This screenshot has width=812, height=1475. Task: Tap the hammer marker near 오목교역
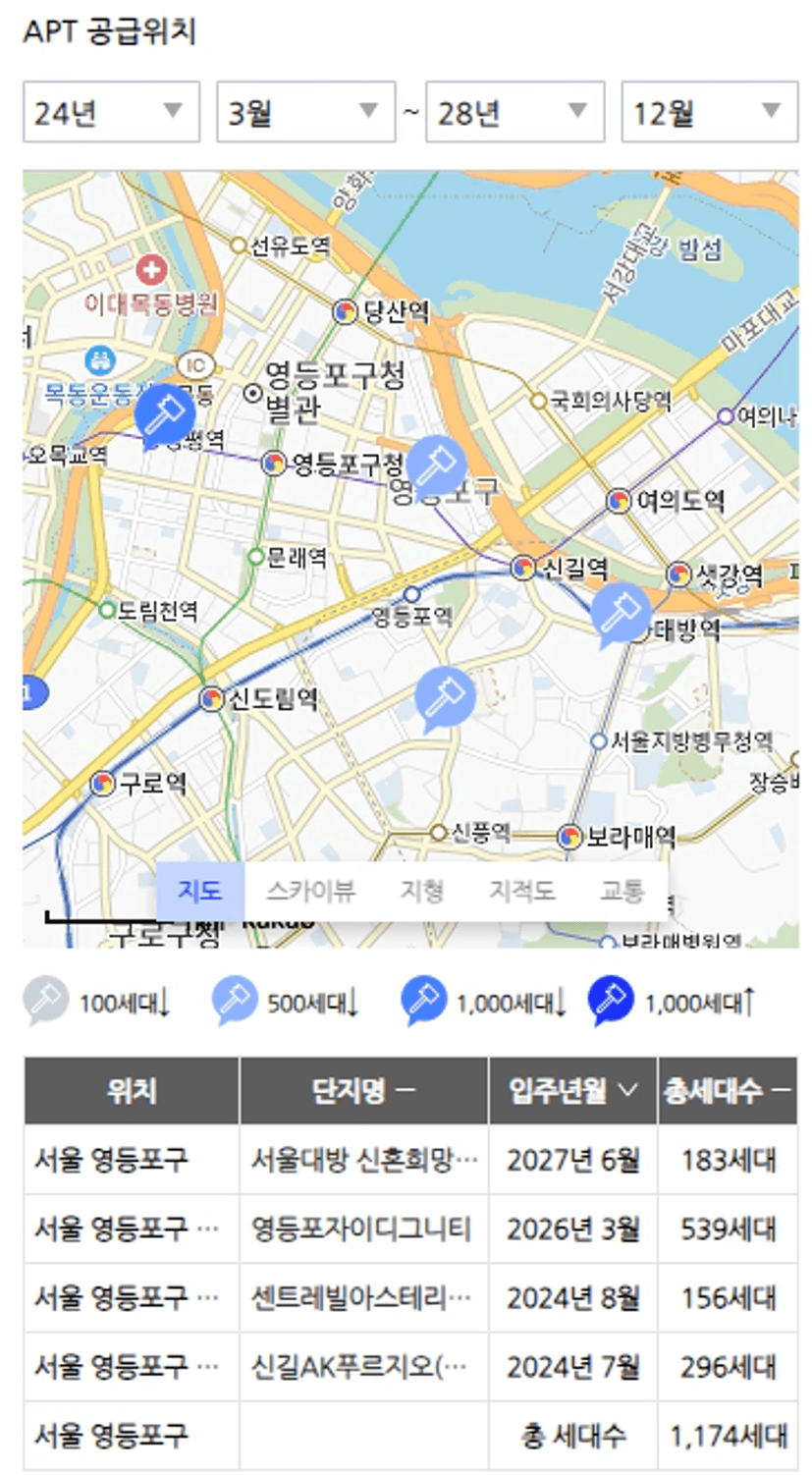coord(164,414)
